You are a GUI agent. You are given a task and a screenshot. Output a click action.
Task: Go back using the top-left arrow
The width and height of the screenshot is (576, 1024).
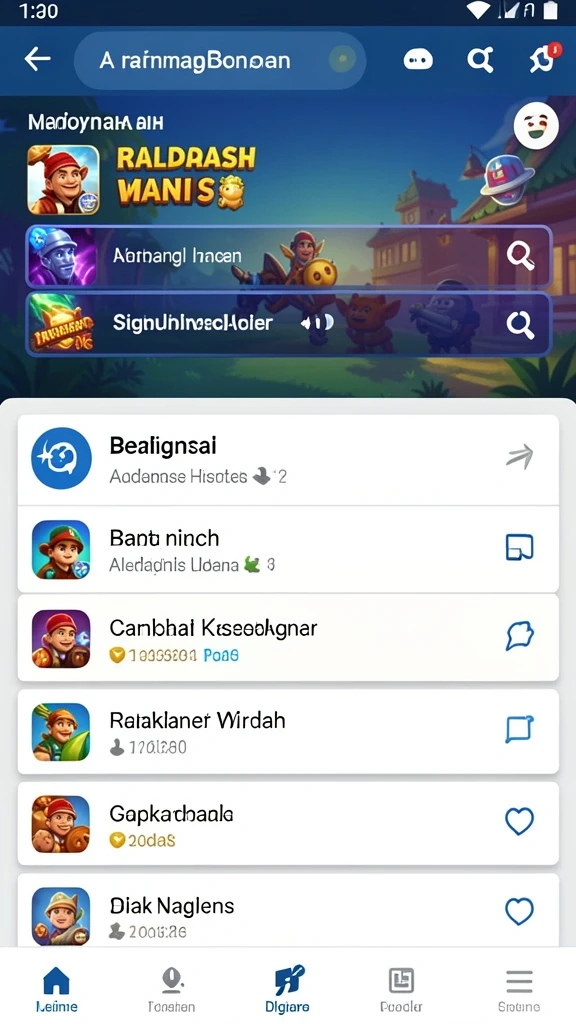coord(37,59)
